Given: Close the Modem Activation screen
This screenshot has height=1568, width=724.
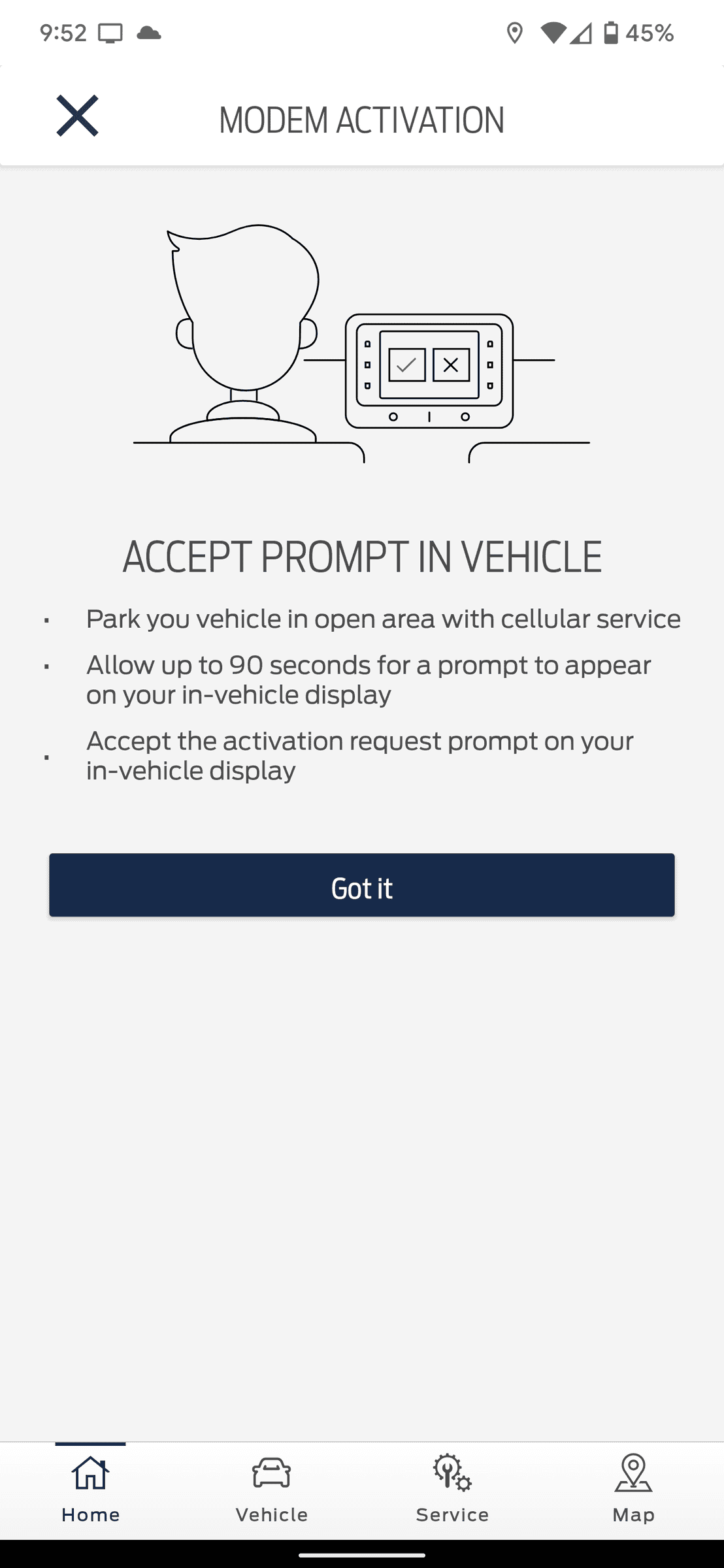Looking at the screenshot, I should tap(77, 116).
